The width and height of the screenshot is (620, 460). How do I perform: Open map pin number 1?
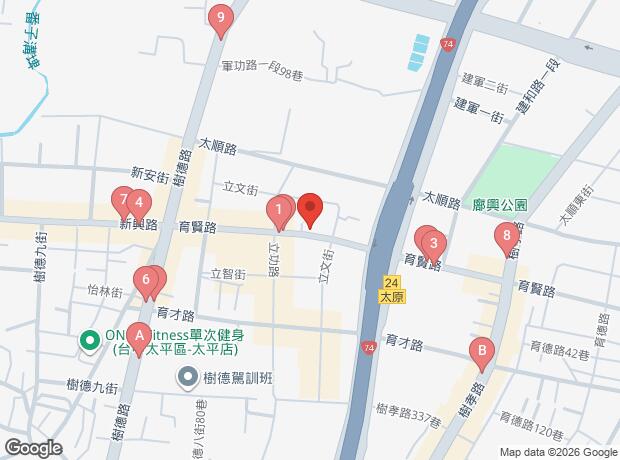coord(277,209)
